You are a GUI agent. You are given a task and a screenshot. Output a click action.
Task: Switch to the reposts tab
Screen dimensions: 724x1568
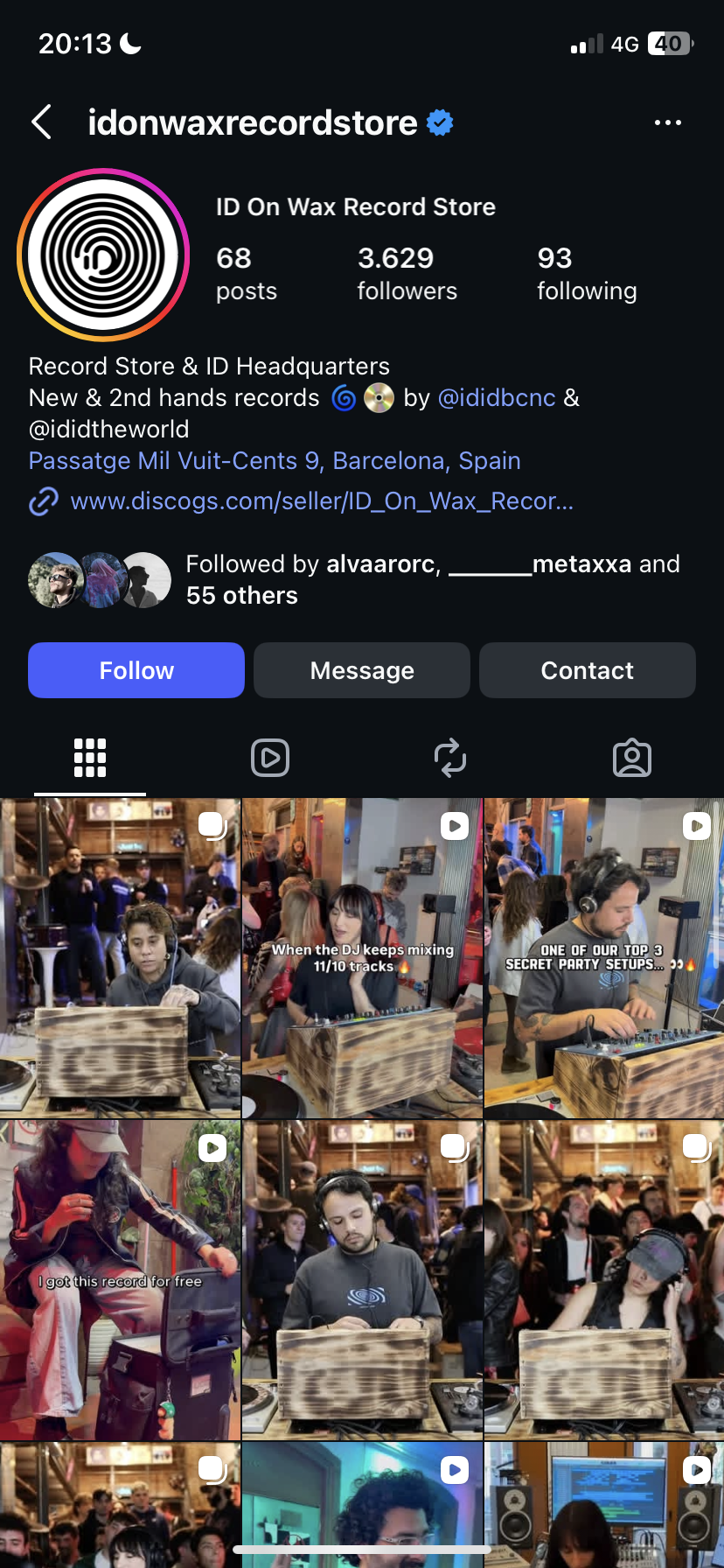tap(450, 758)
